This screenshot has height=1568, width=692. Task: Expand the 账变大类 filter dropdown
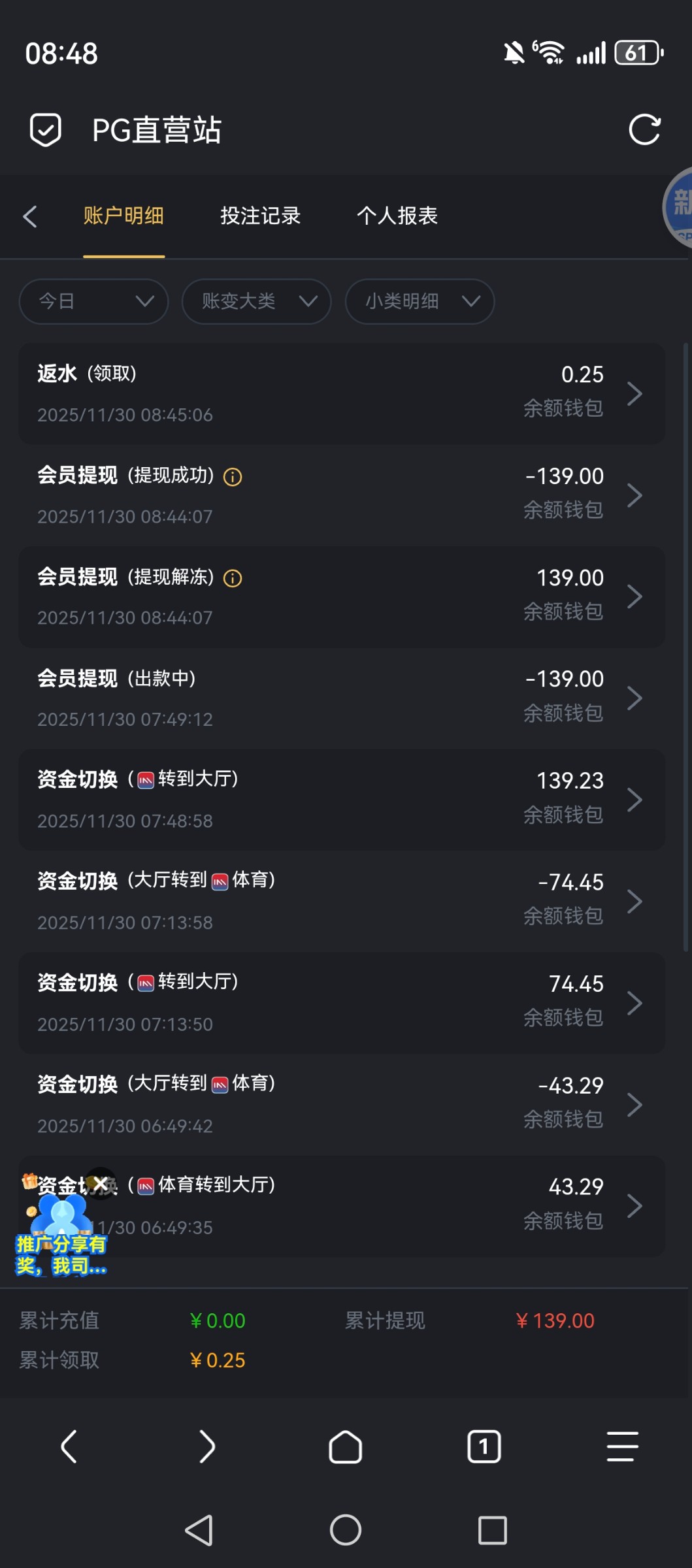[256, 301]
